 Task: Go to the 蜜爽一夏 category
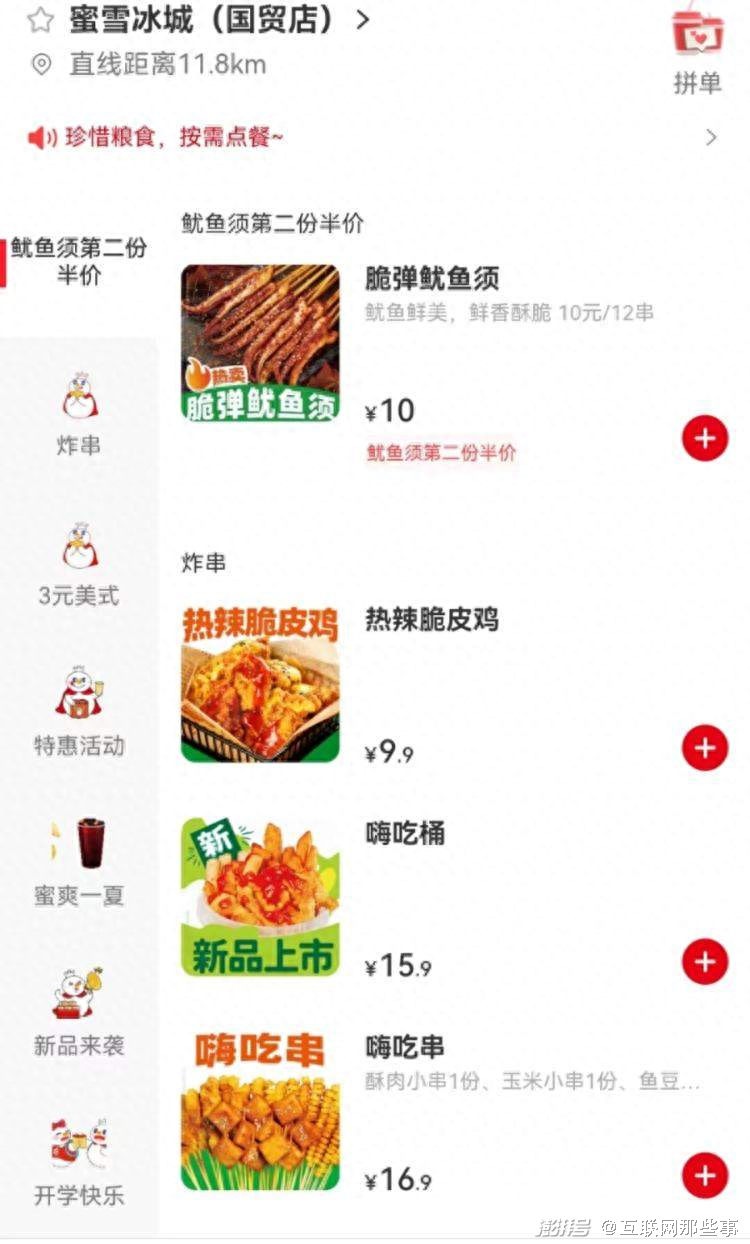pos(79,864)
